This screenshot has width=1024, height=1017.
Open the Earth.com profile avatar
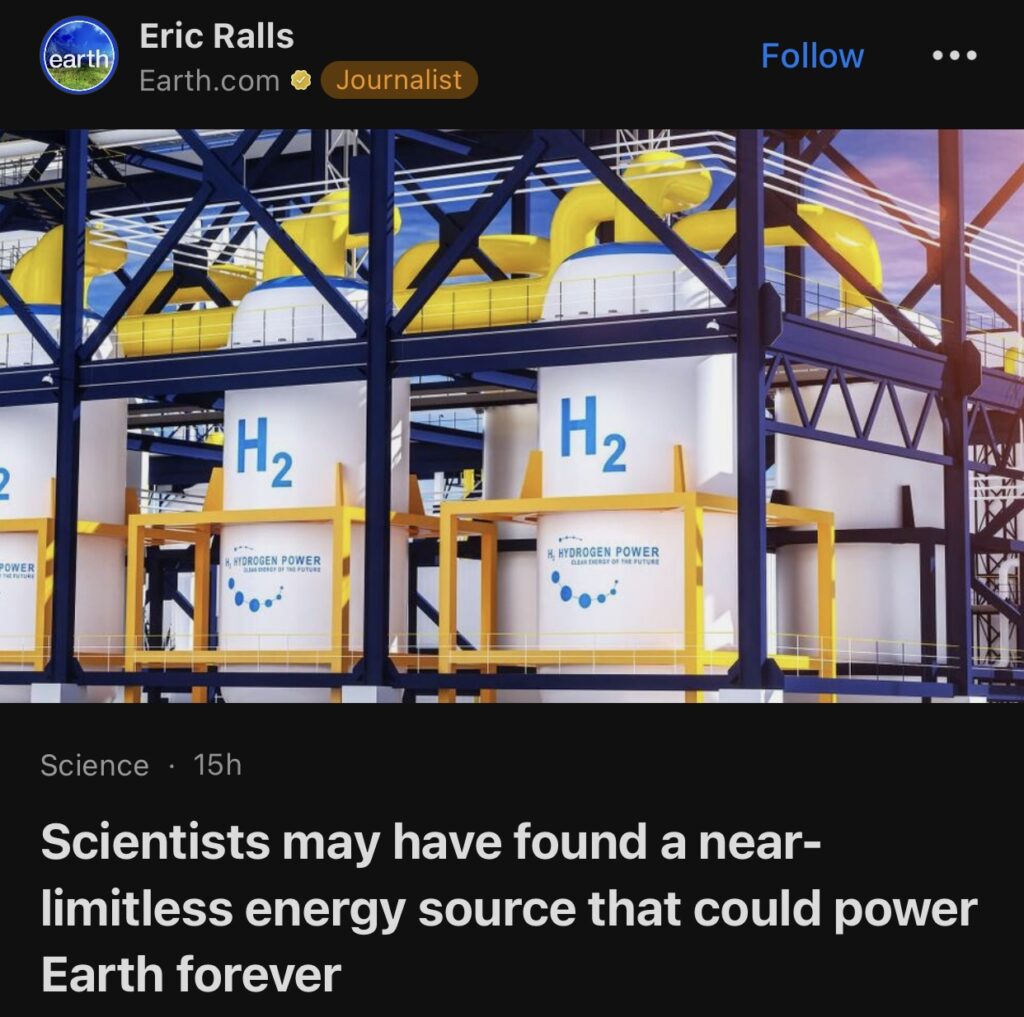[79, 56]
